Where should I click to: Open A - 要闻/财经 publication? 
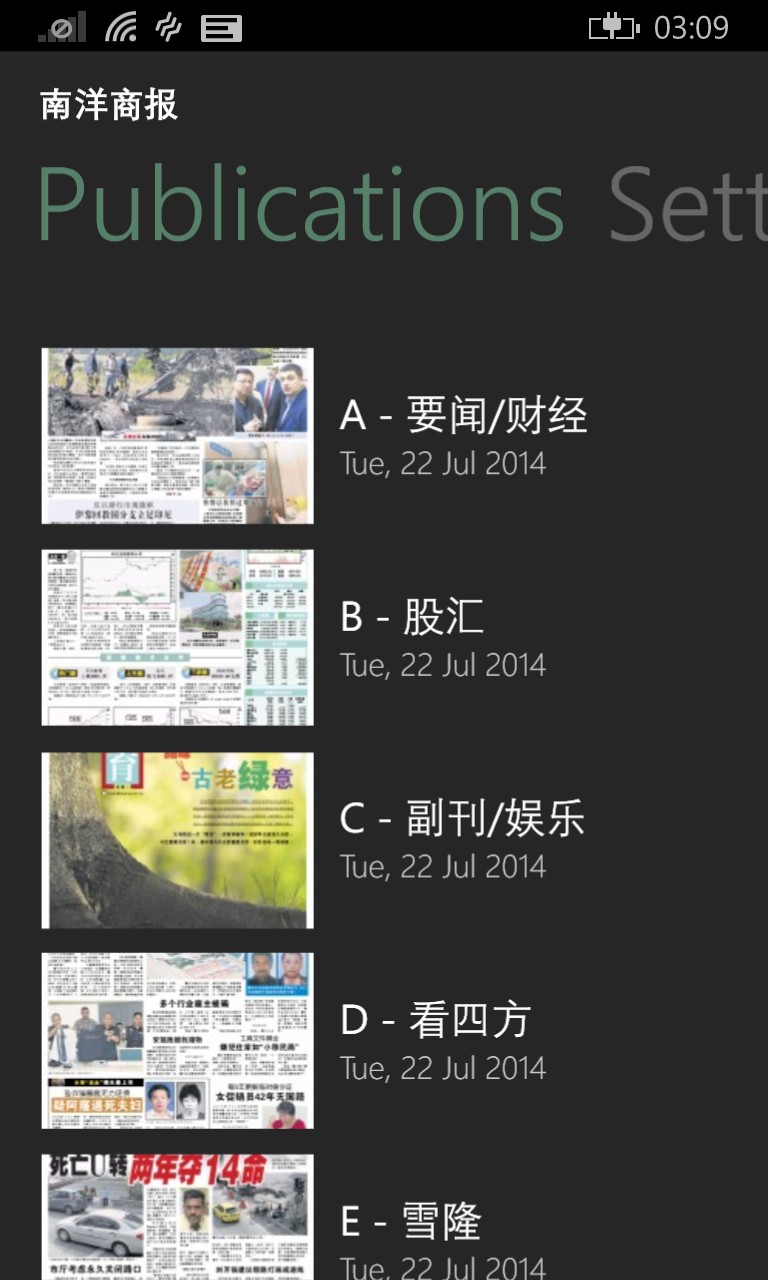[x=463, y=435]
